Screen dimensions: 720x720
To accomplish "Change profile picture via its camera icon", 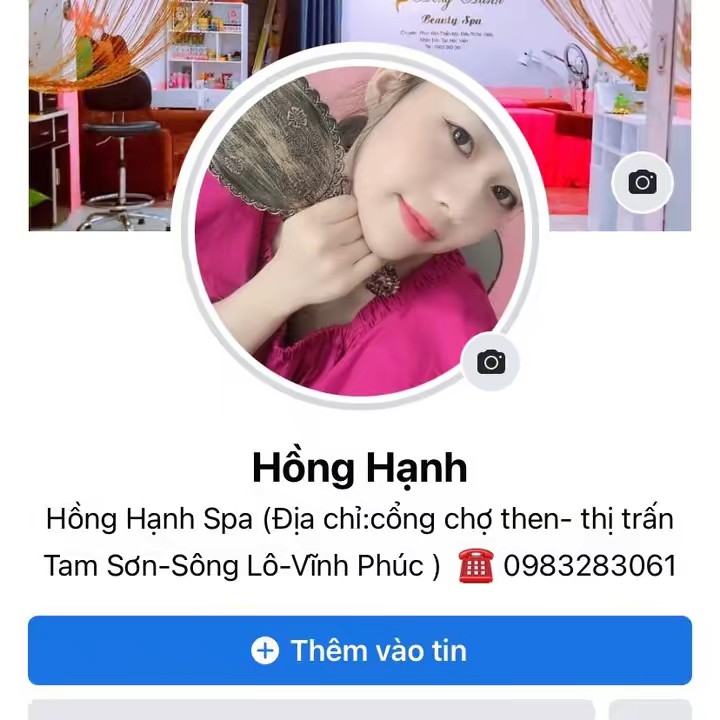I will click(490, 362).
